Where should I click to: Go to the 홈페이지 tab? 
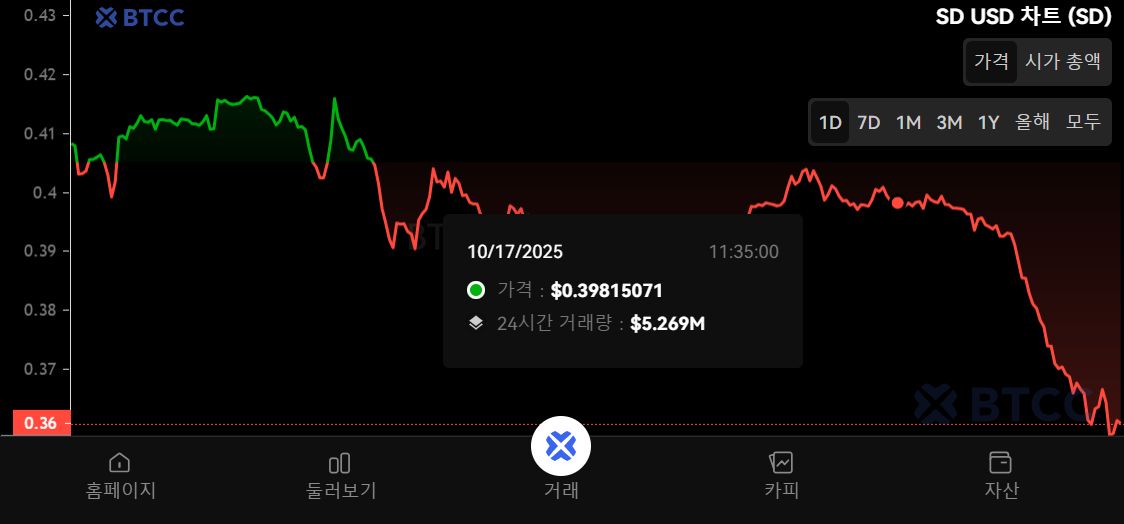[120, 475]
